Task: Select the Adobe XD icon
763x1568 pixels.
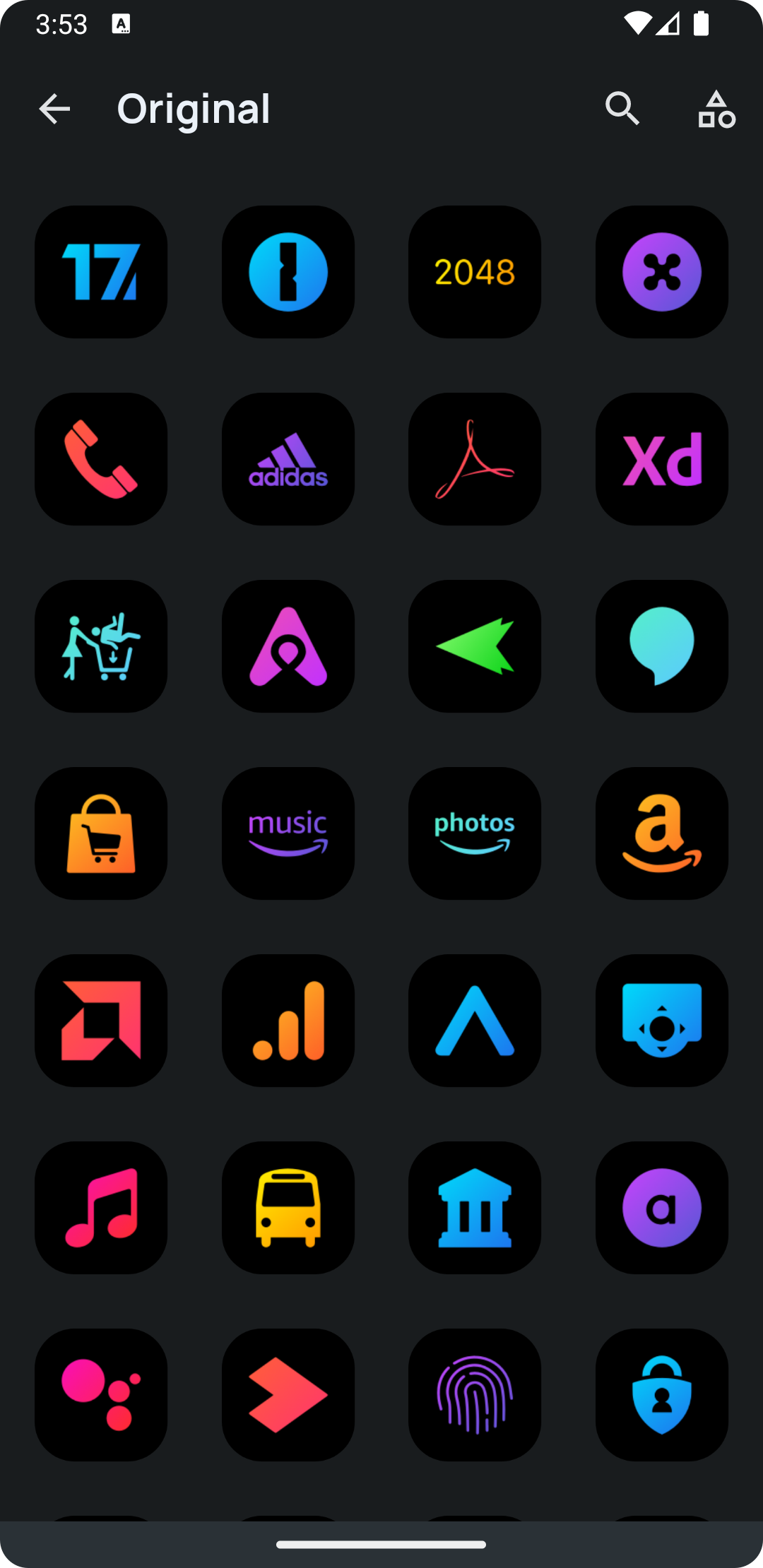Action: click(661, 458)
